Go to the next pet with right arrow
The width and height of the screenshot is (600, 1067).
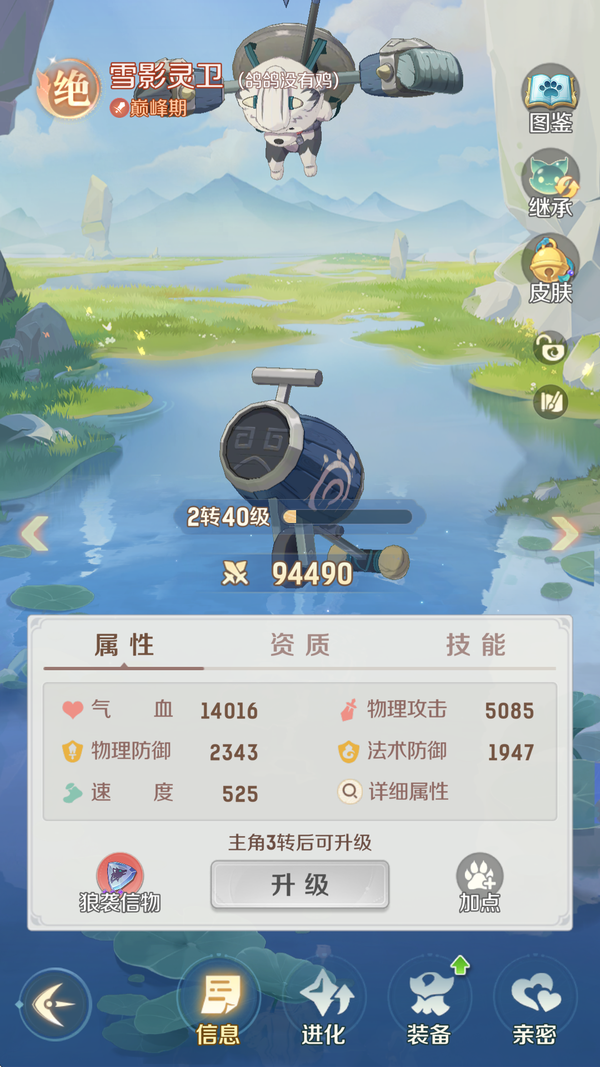point(565,533)
